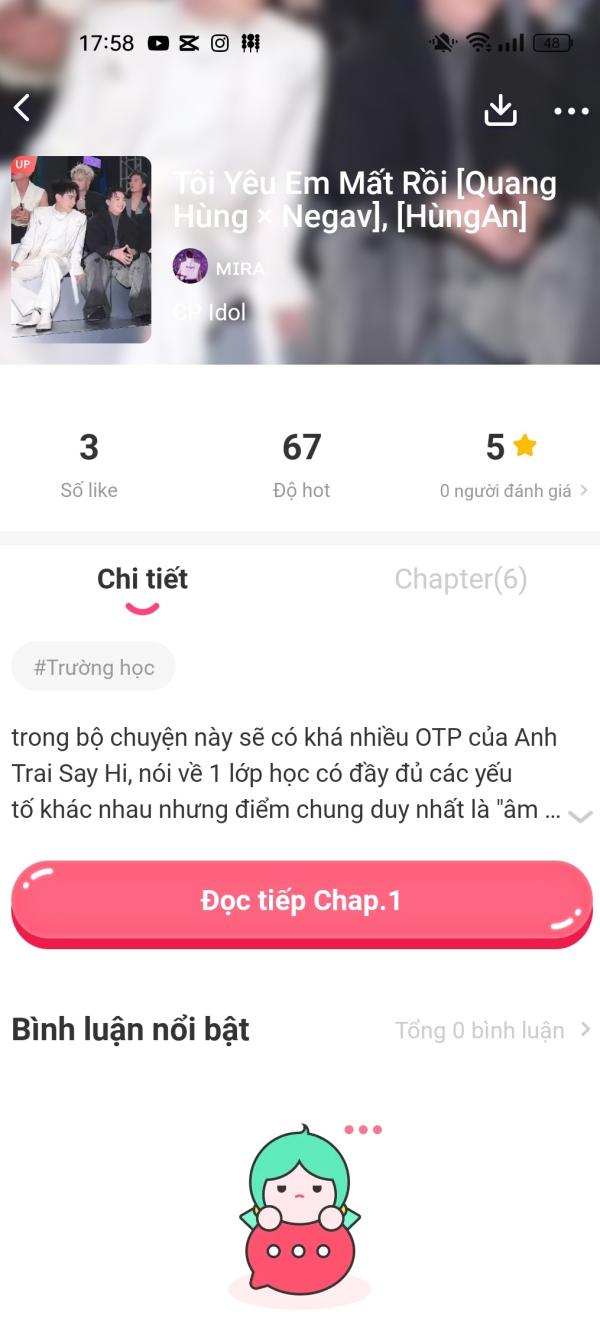Open the three-dot overflow menu
Screen dimensions: 600x1341
pos(571,111)
